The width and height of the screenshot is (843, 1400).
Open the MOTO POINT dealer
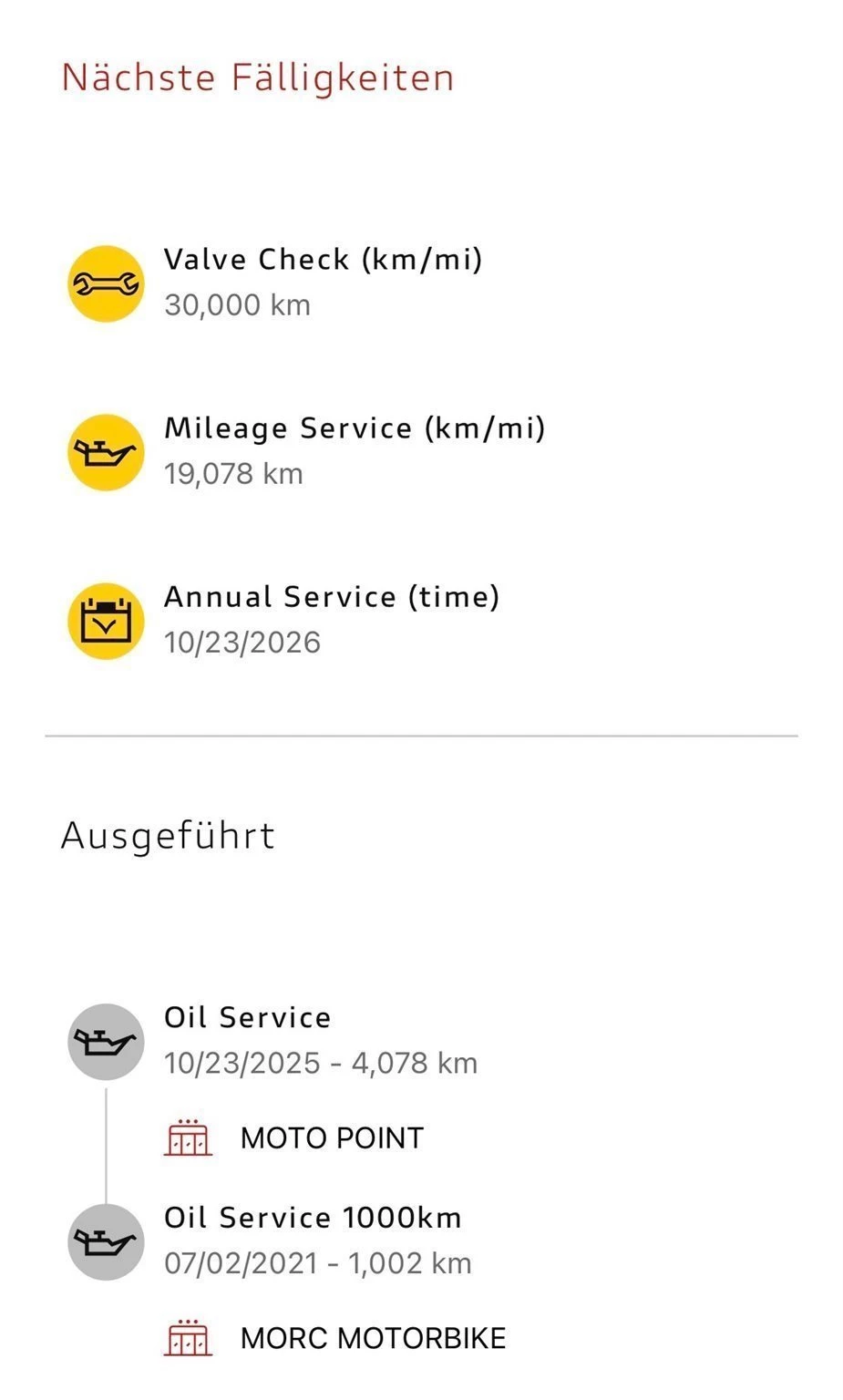pos(332,1138)
